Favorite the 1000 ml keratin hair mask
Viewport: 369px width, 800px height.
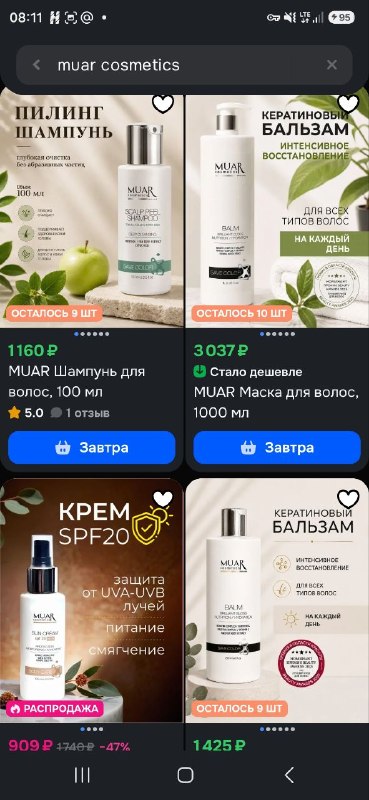(349, 104)
